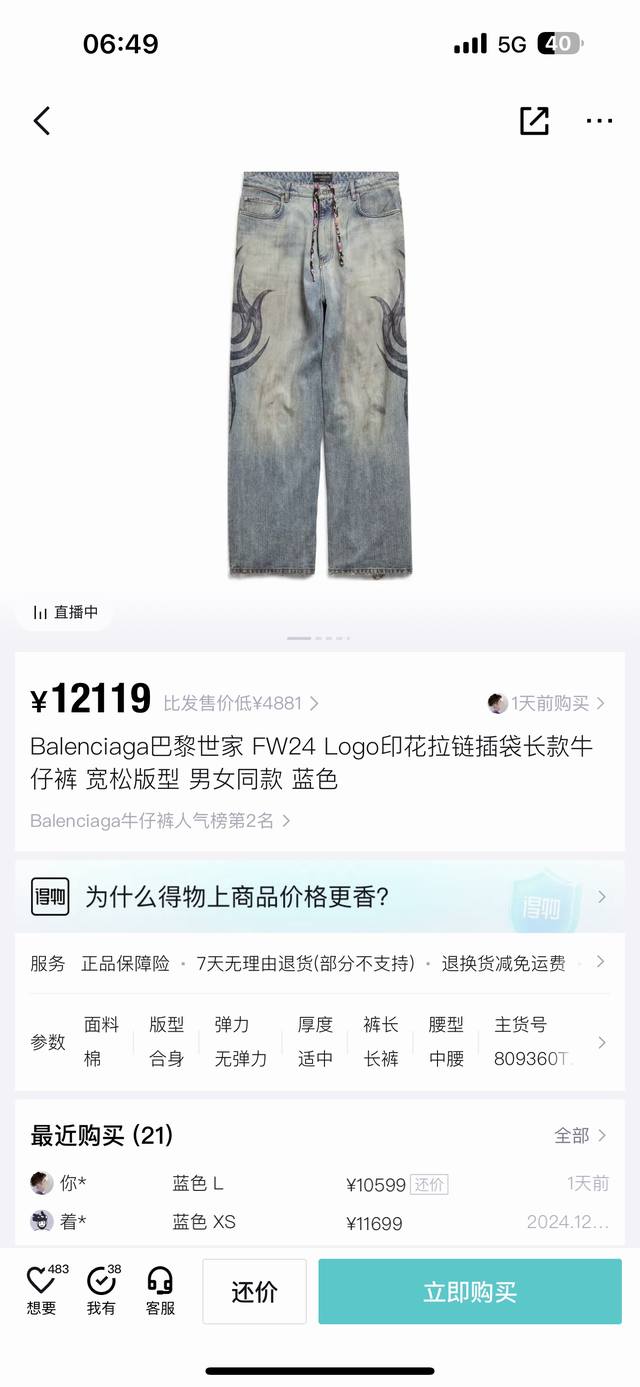This screenshot has height=1387, width=640.
Task: Tap 立即购买 to buy now
Action: 470,1291
